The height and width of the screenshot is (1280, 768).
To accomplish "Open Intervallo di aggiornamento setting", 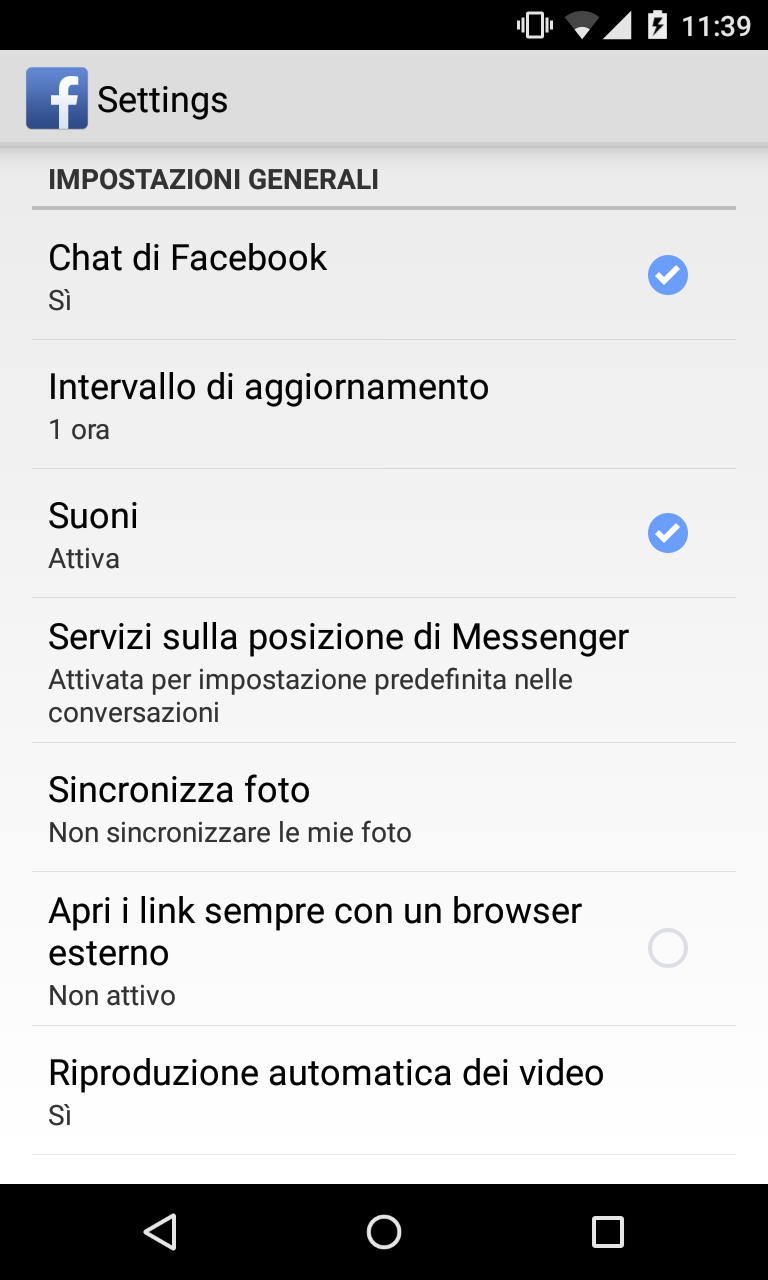I will click(x=384, y=405).
